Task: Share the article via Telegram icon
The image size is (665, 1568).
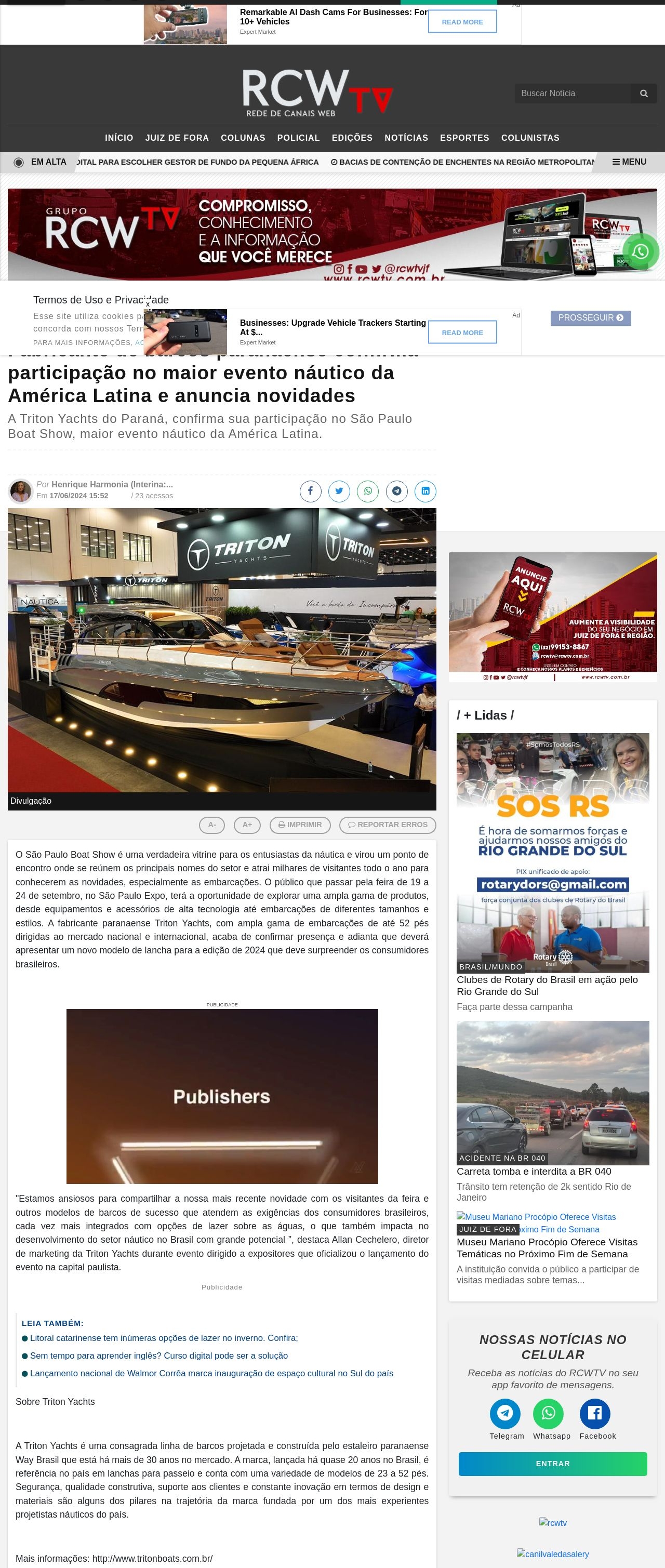Action: [x=397, y=491]
